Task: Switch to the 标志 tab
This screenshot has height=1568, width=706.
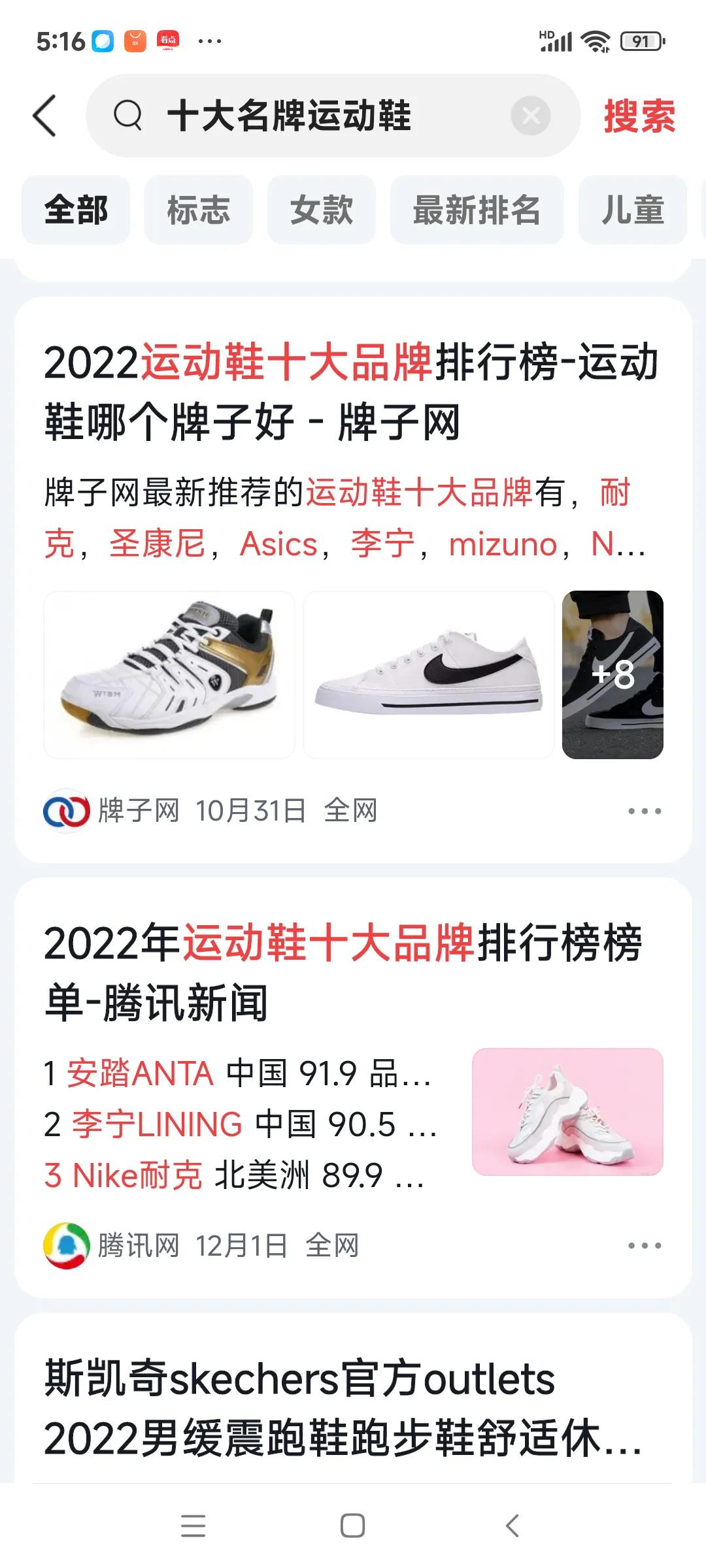Action: click(x=199, y=210)
